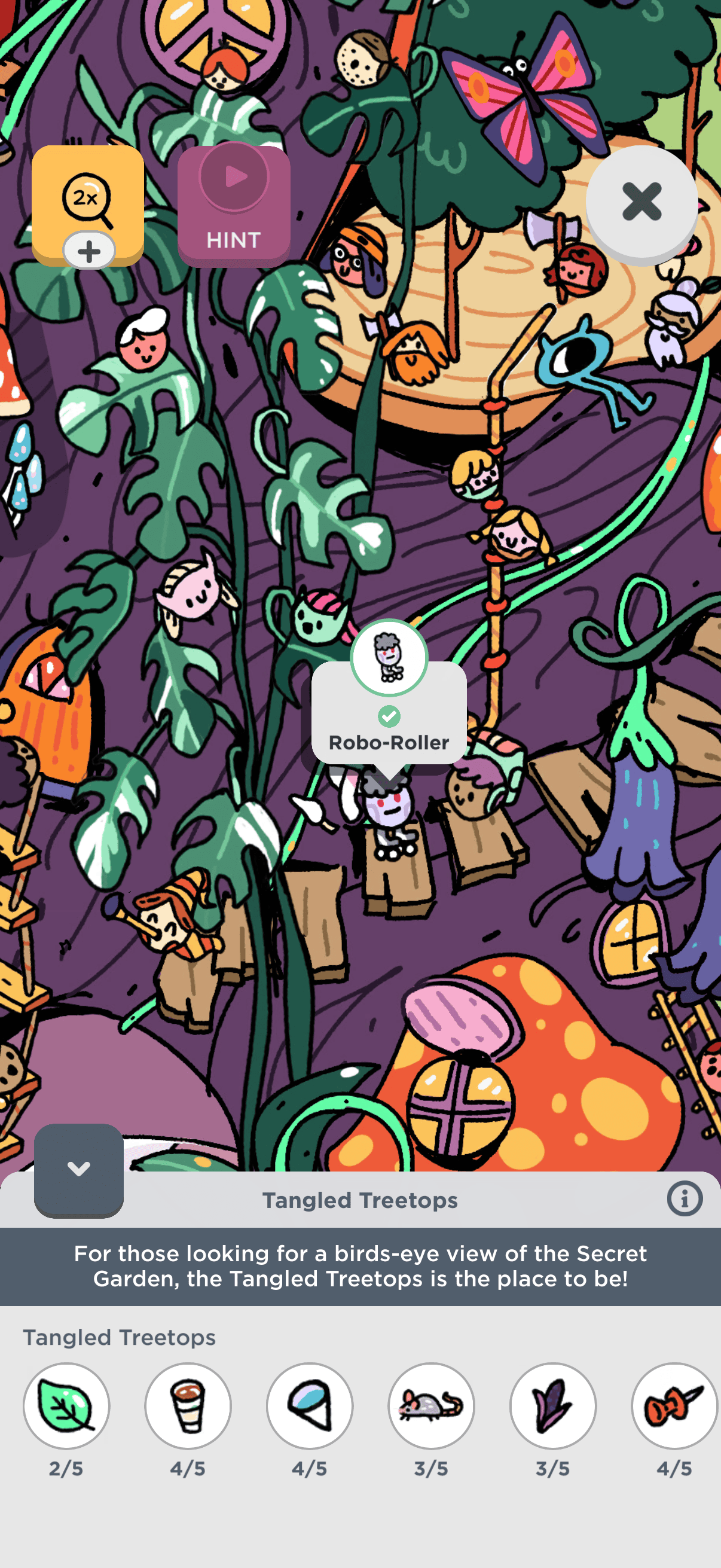Tap the HINT video button
This screenshot has width=721, height=1568.
234,205
